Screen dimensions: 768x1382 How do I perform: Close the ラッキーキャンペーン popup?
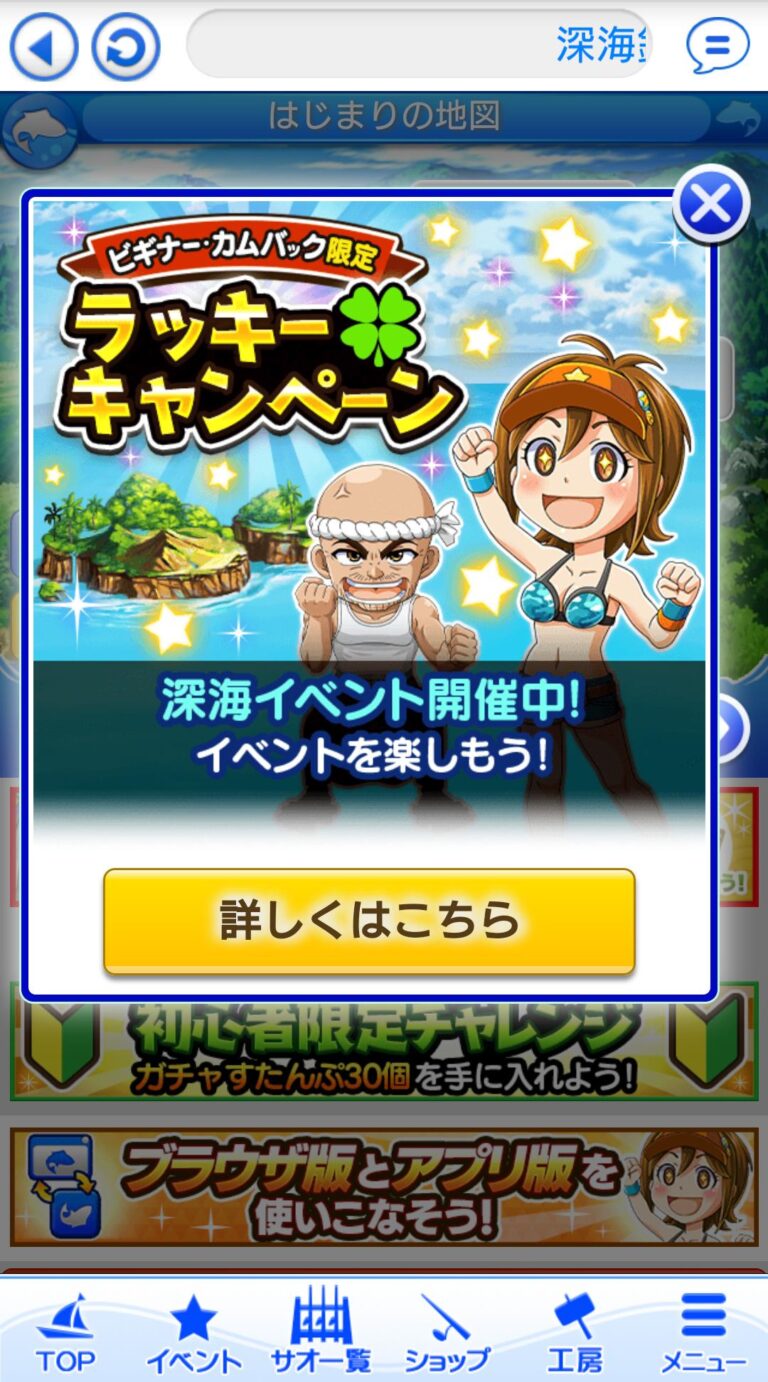(x=711, y=205)
